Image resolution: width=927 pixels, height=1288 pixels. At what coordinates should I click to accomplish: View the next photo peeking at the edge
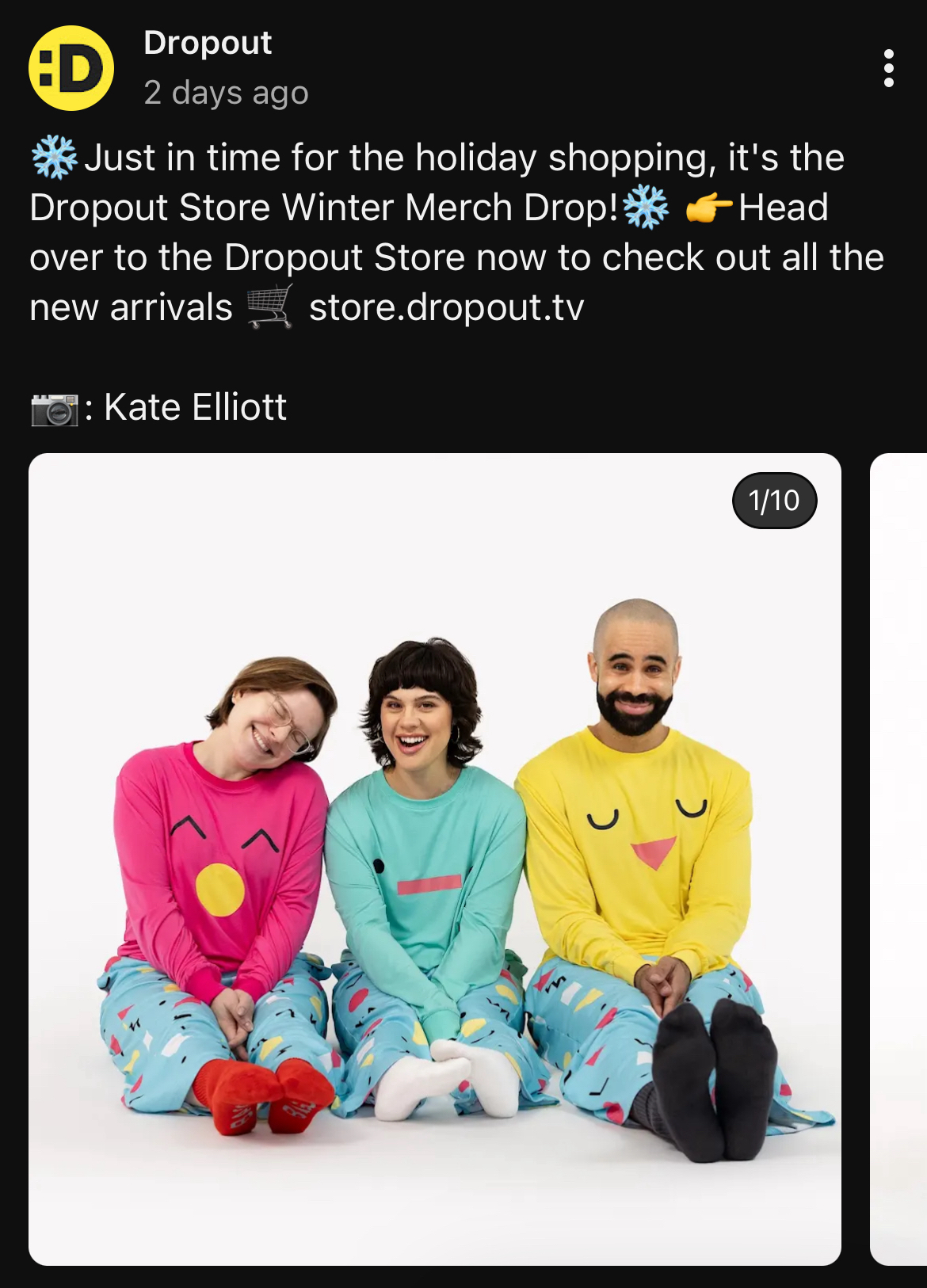click(899, 859)
